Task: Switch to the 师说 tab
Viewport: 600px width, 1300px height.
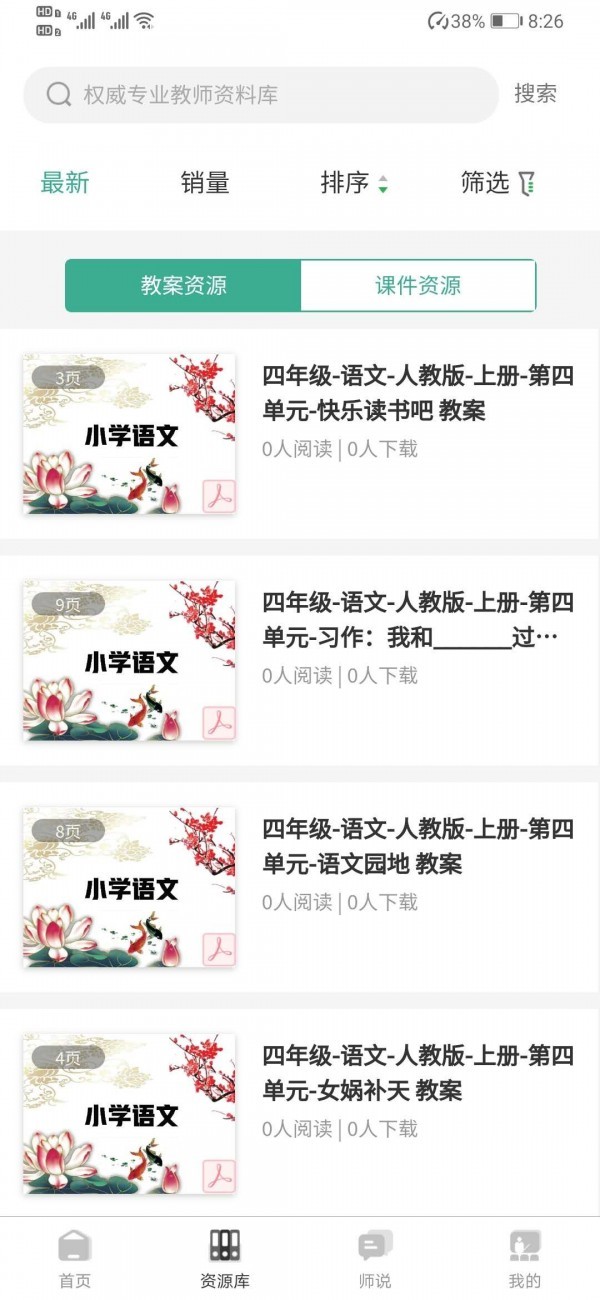Action: click(x=375, y=1258)
